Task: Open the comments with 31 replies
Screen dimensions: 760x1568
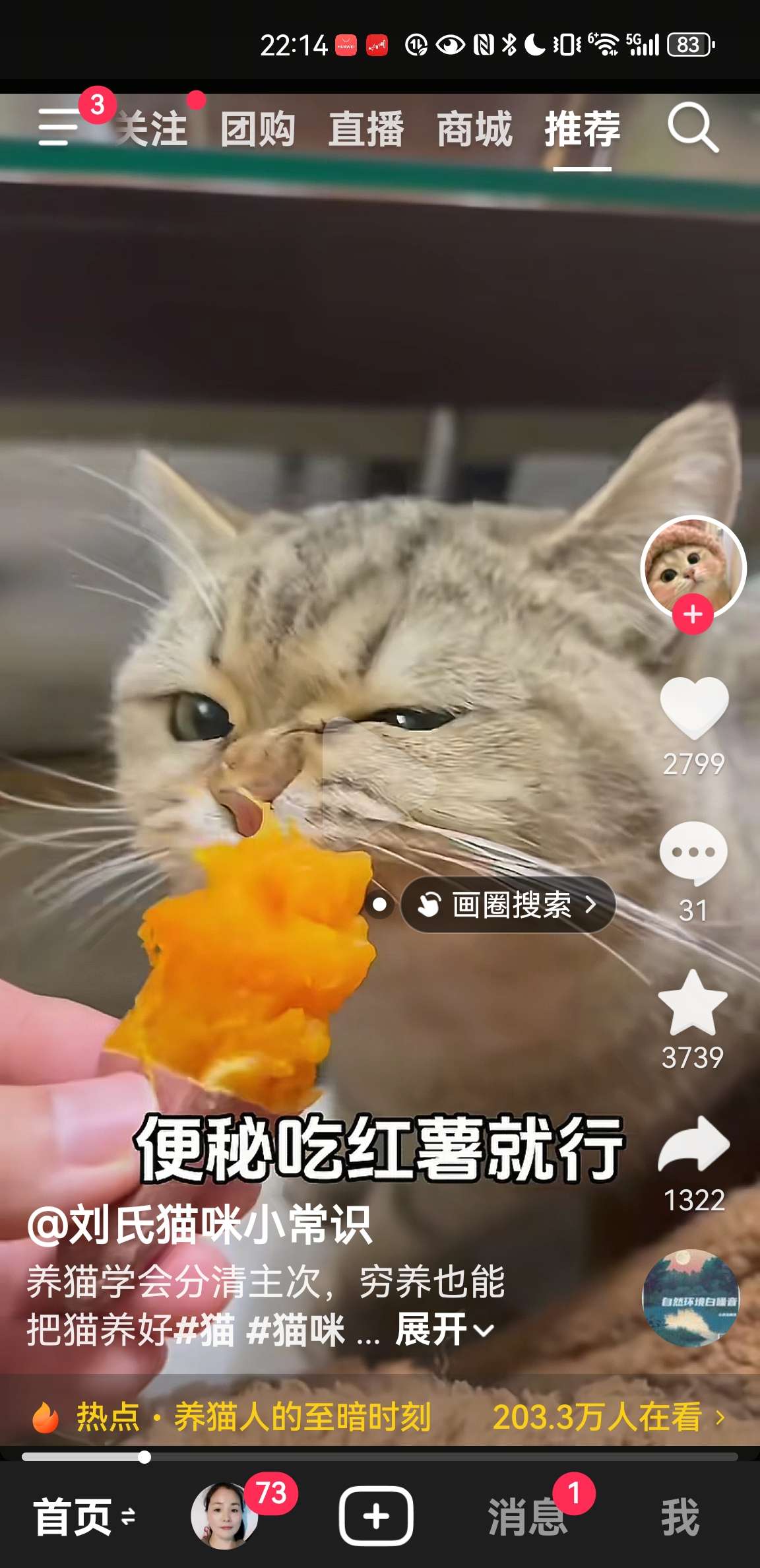Action: pyautogui.click(x=693, y=853)
